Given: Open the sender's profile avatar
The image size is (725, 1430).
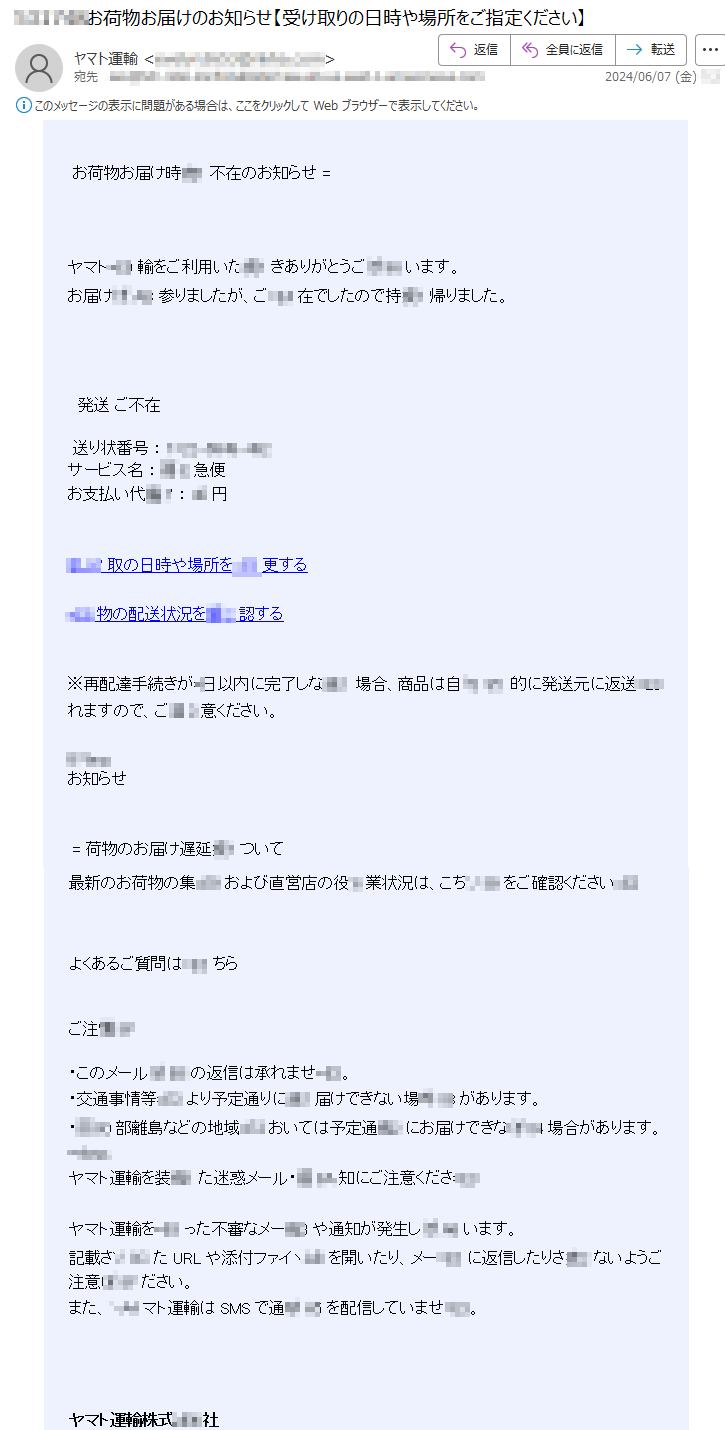Looking at the screenshot, I should 40,67.
